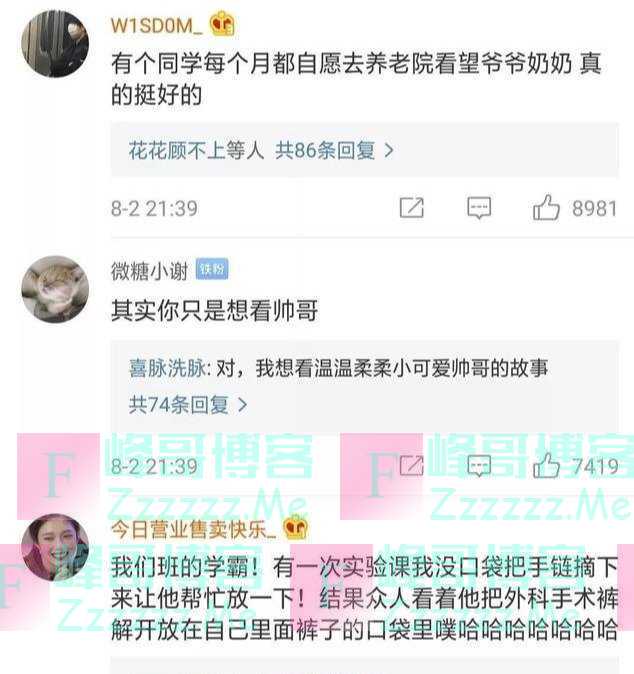Screen dimensions: 634x674
Task: Reply to 微糖小谢's comment
Action: coord(480,465)
